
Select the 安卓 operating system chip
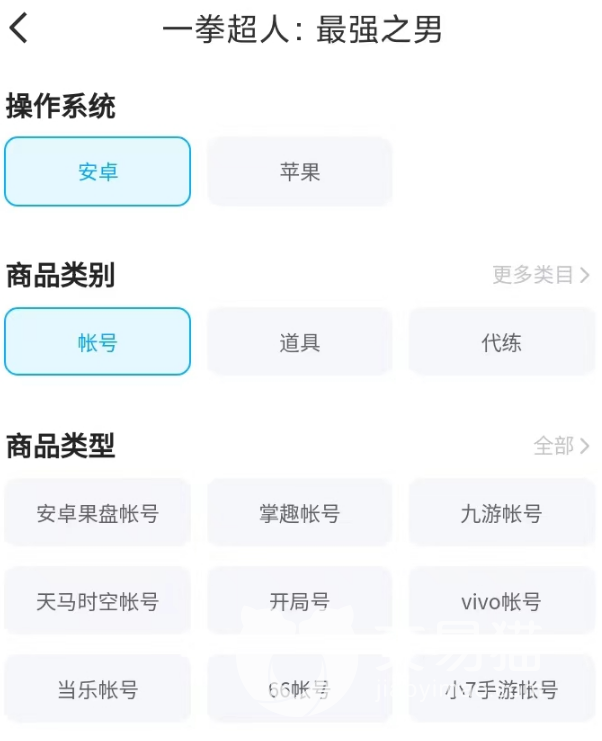[x=97, y=171]
